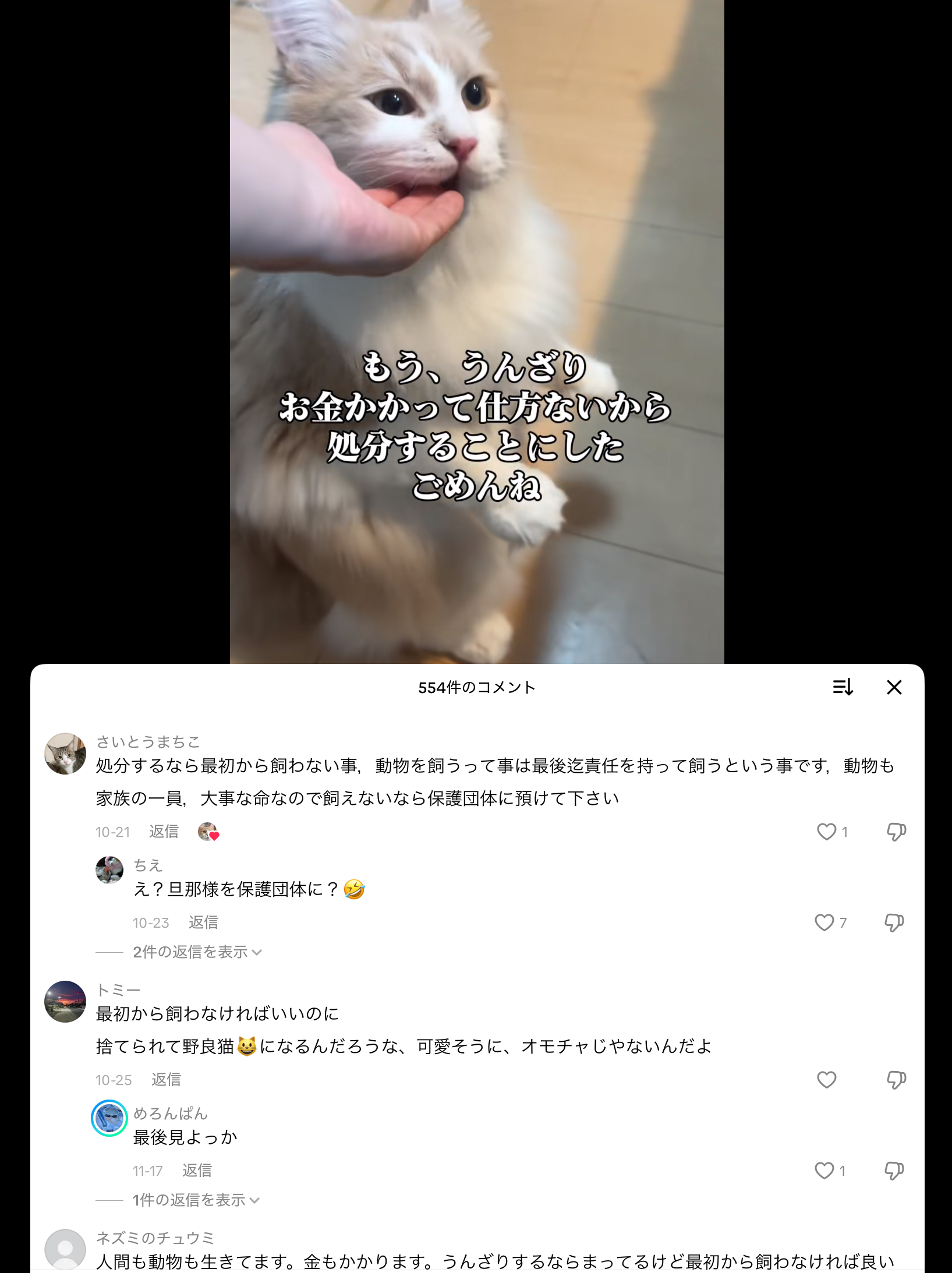Open めろんぱん's profile avatar

pyautogui.click(x=109, y=1118)
